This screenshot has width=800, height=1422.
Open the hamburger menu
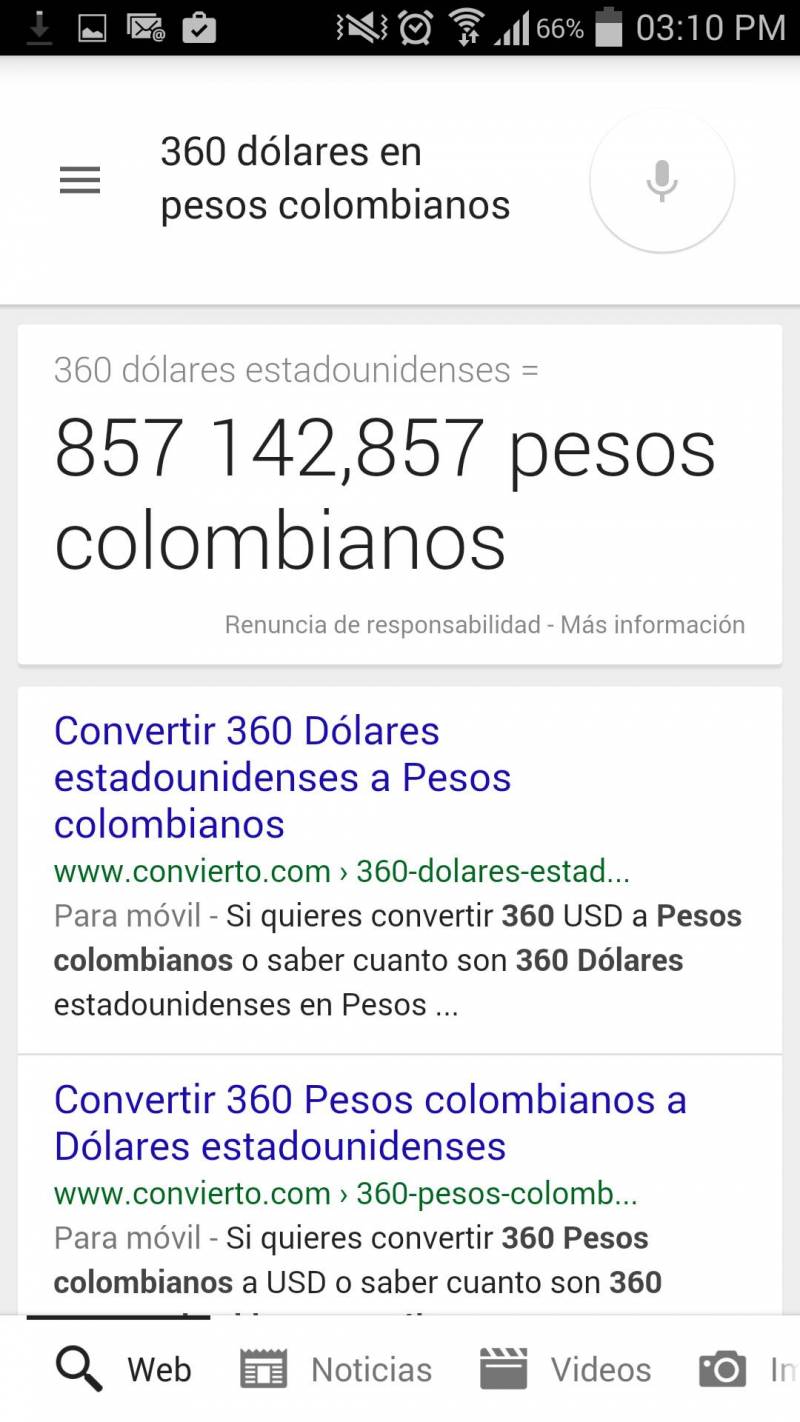(80, 180)
